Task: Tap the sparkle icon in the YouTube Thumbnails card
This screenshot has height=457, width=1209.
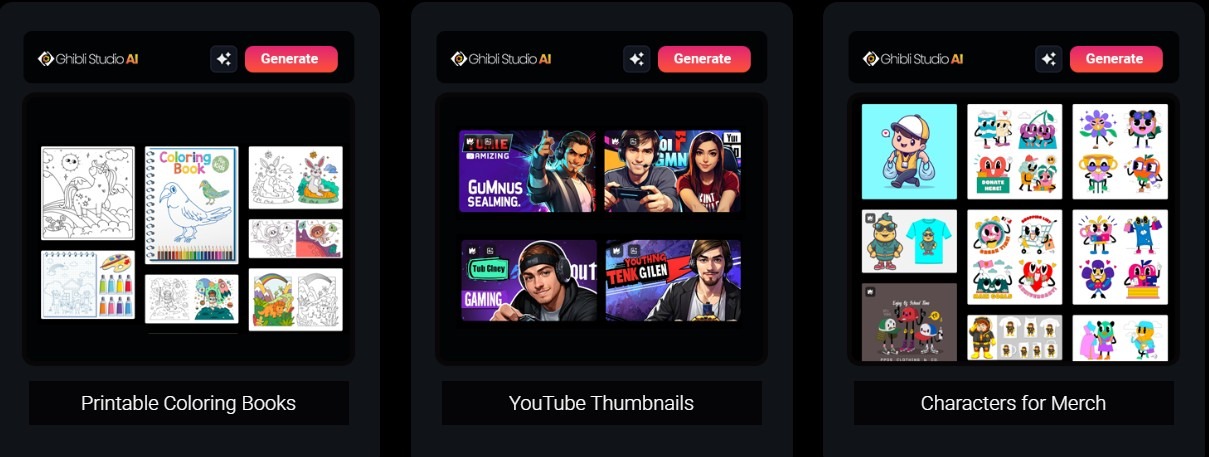Action: 636,59
